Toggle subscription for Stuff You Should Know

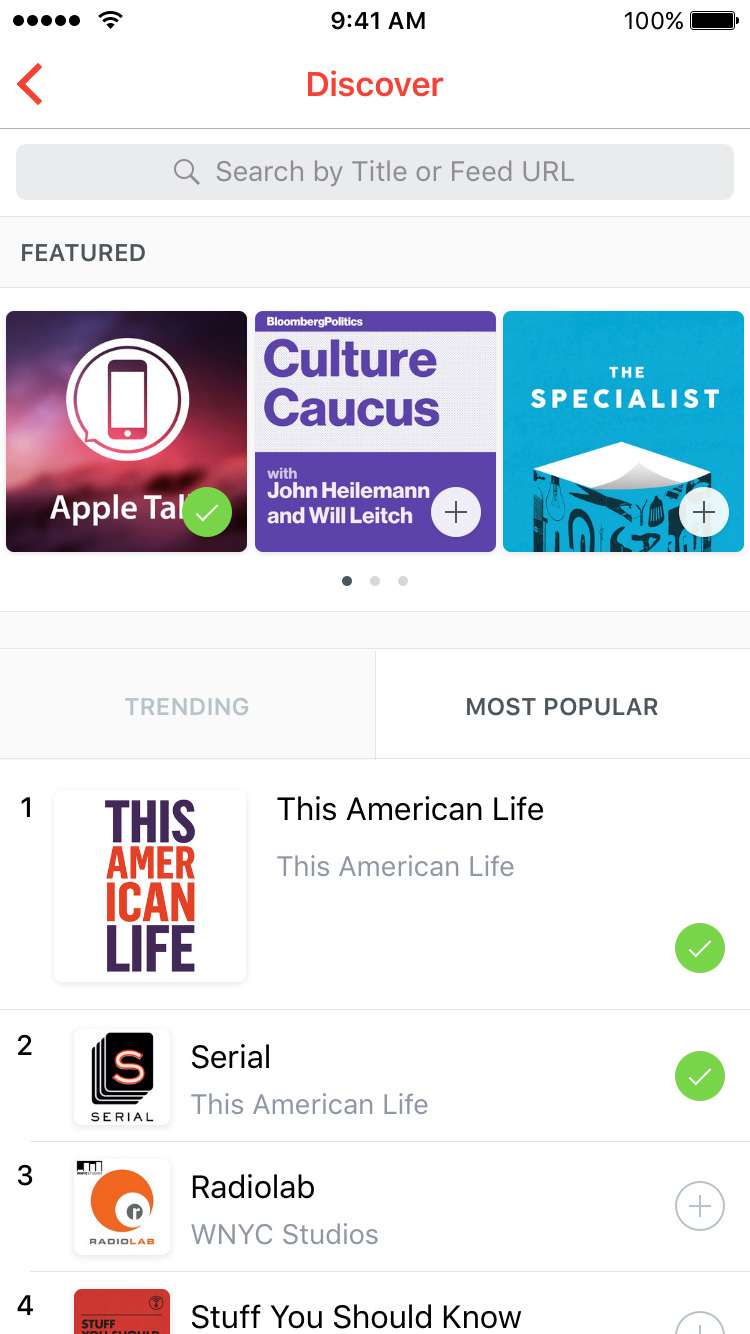point(700,1330)
